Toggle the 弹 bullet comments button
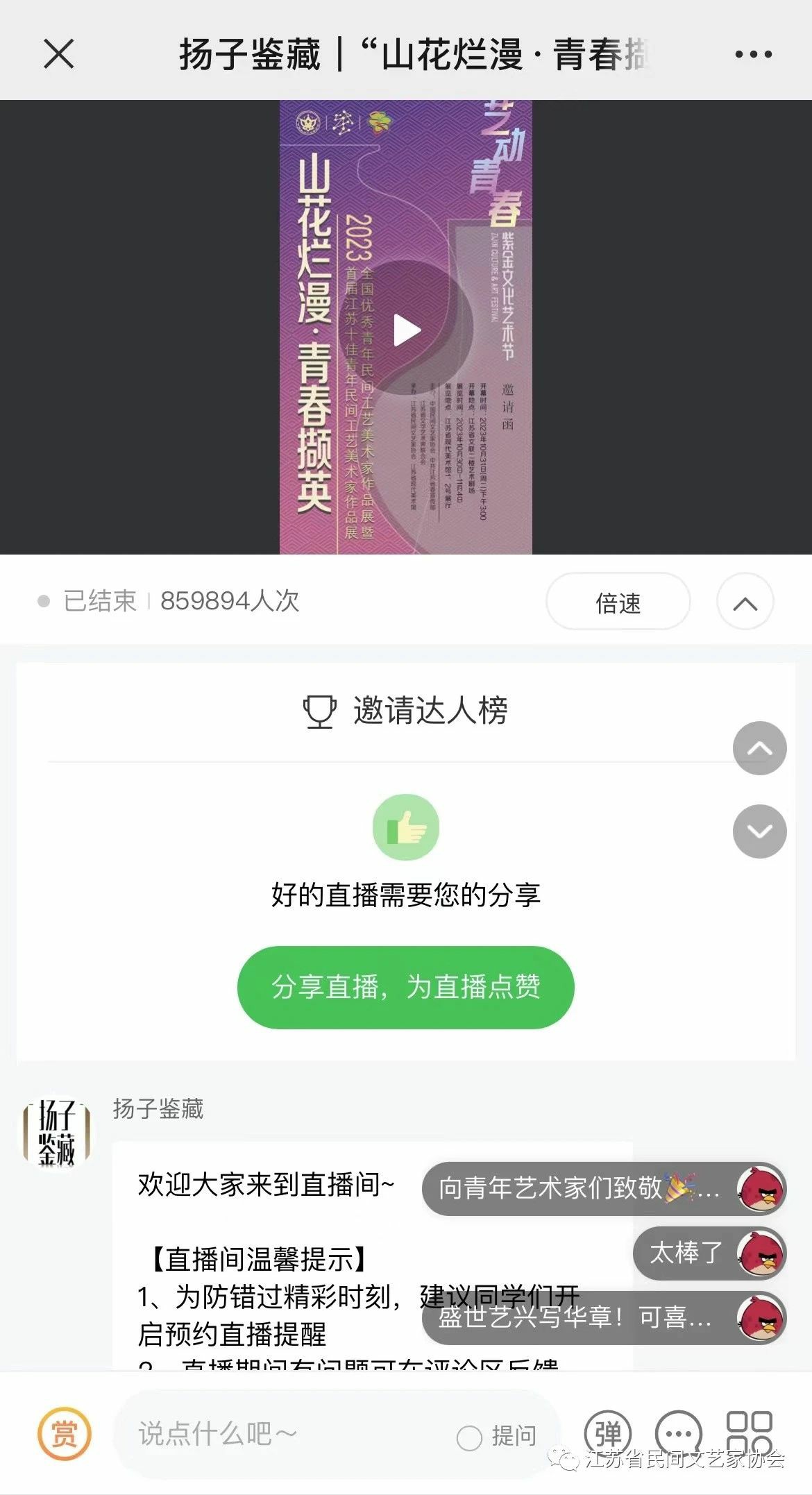The width and height of the screenshot is (812, 1495). click(607, 1433)
